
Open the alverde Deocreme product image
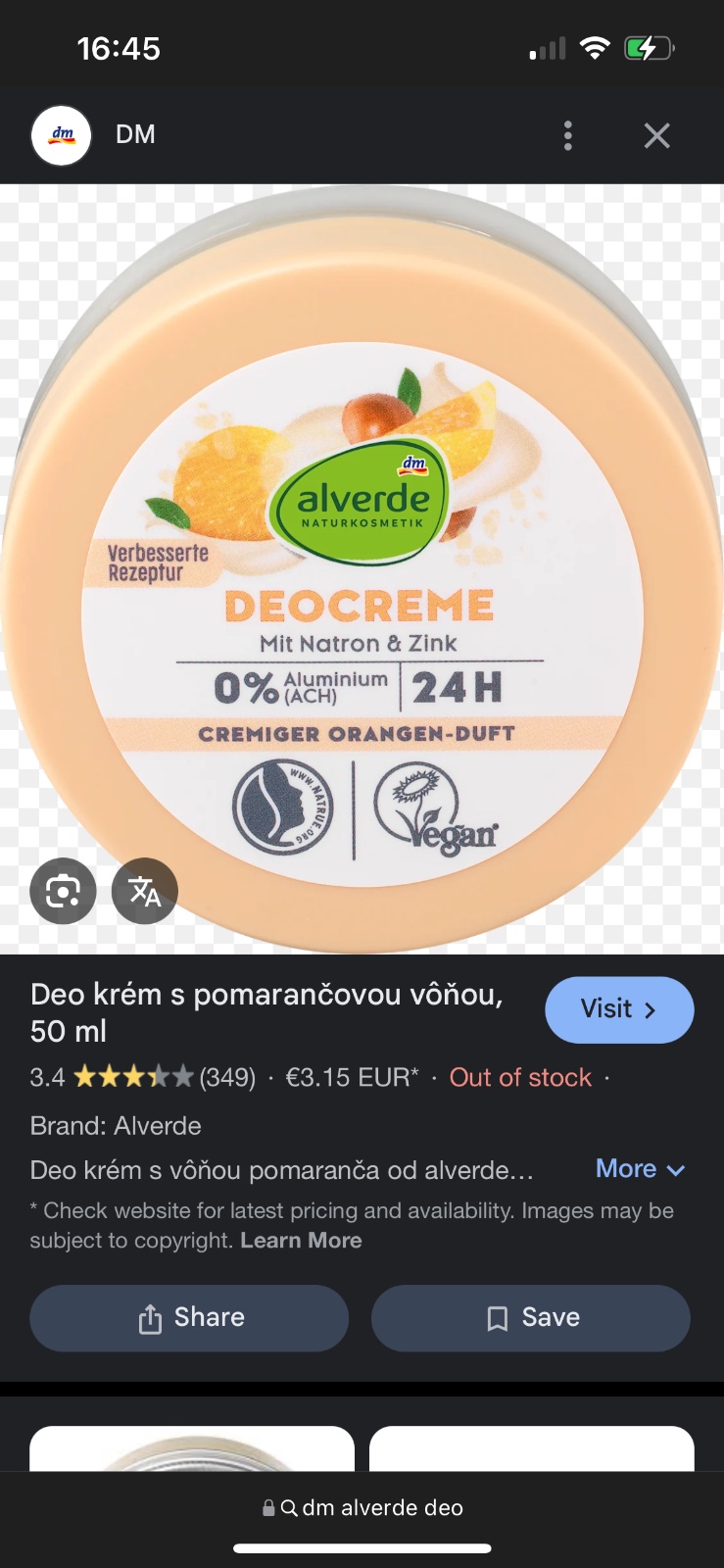[x=362, y=568]
